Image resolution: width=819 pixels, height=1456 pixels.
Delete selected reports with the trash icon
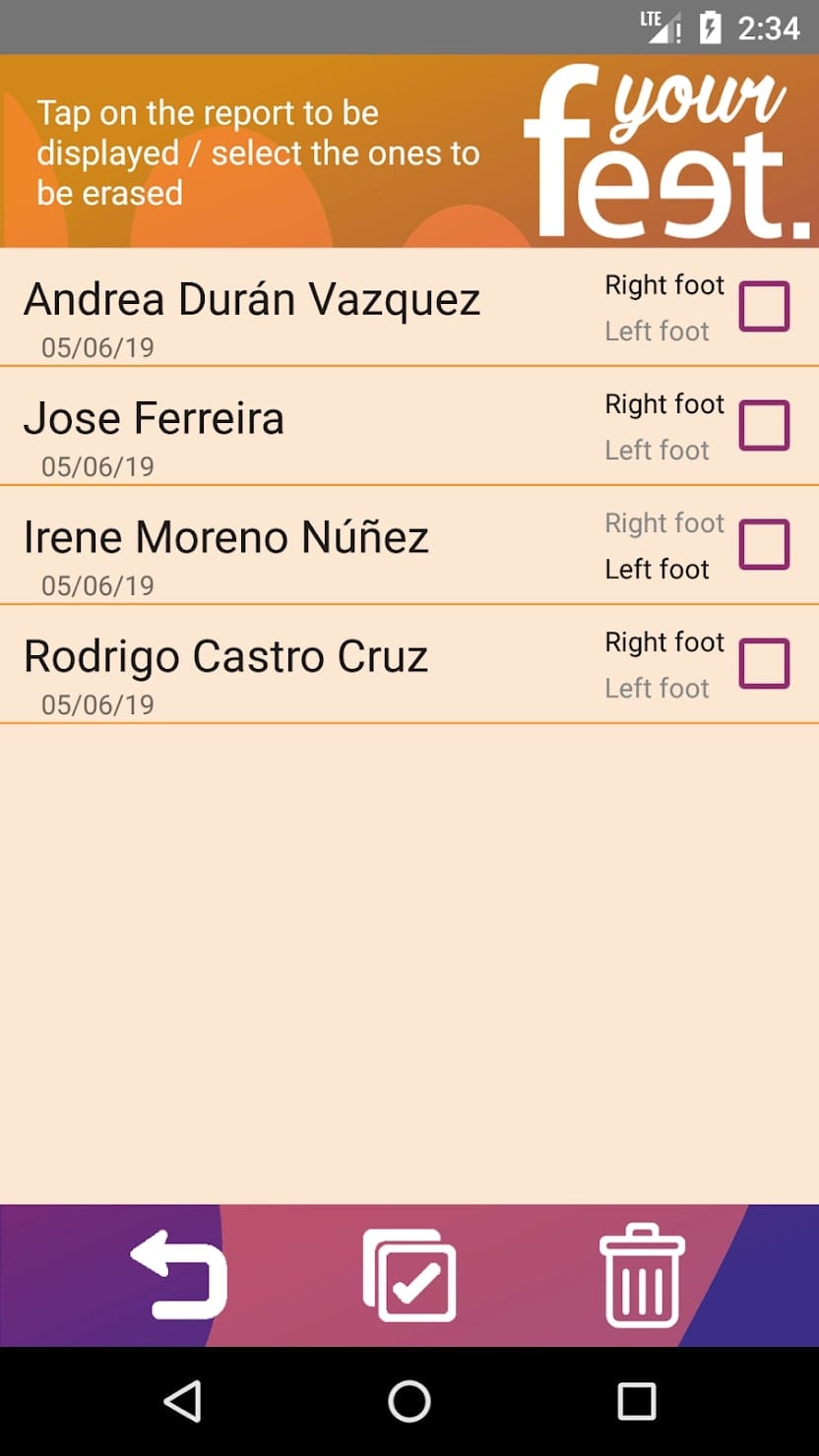(642, 1275)
